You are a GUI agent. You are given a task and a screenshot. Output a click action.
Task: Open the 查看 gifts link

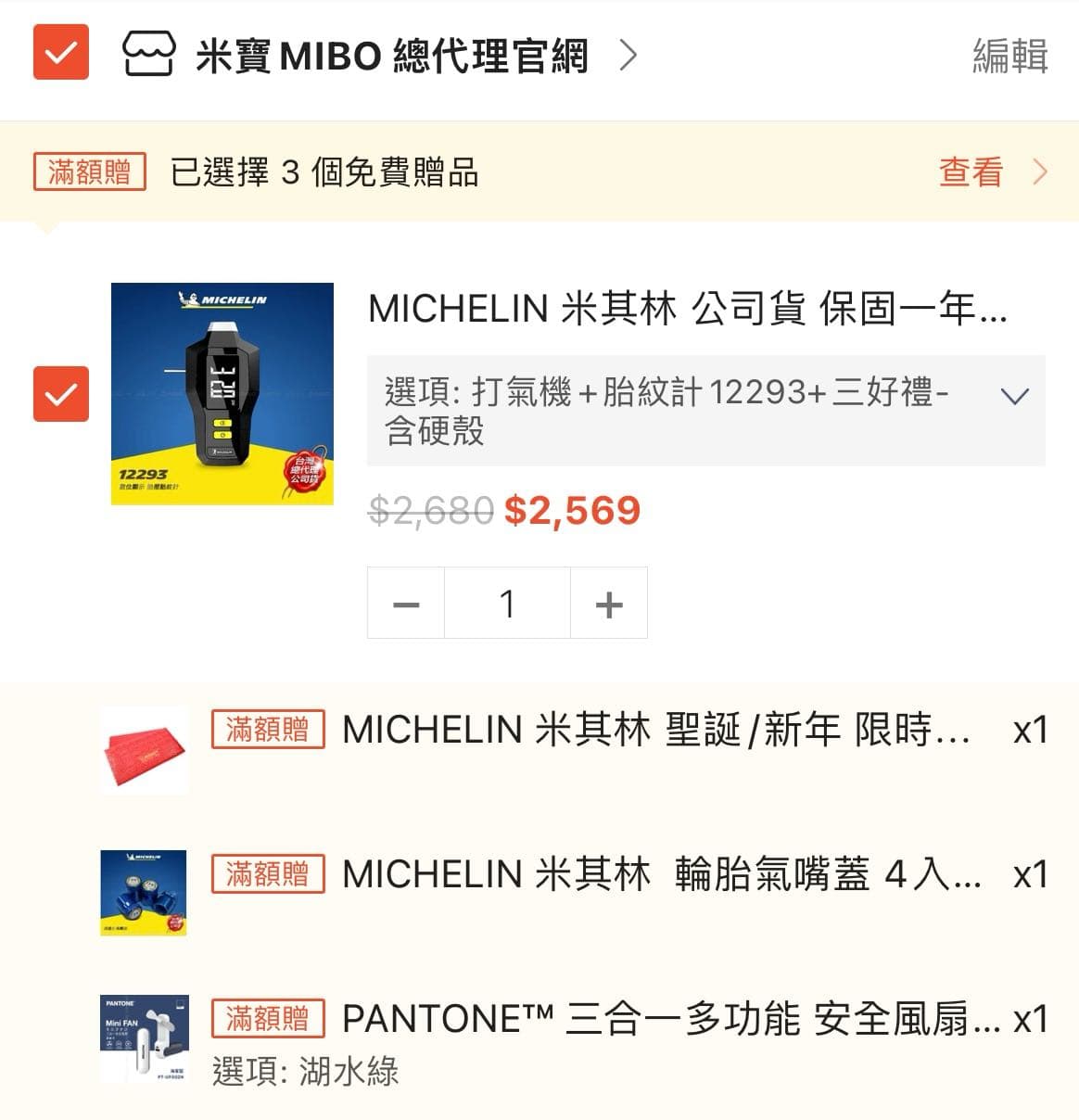(971, 172)
